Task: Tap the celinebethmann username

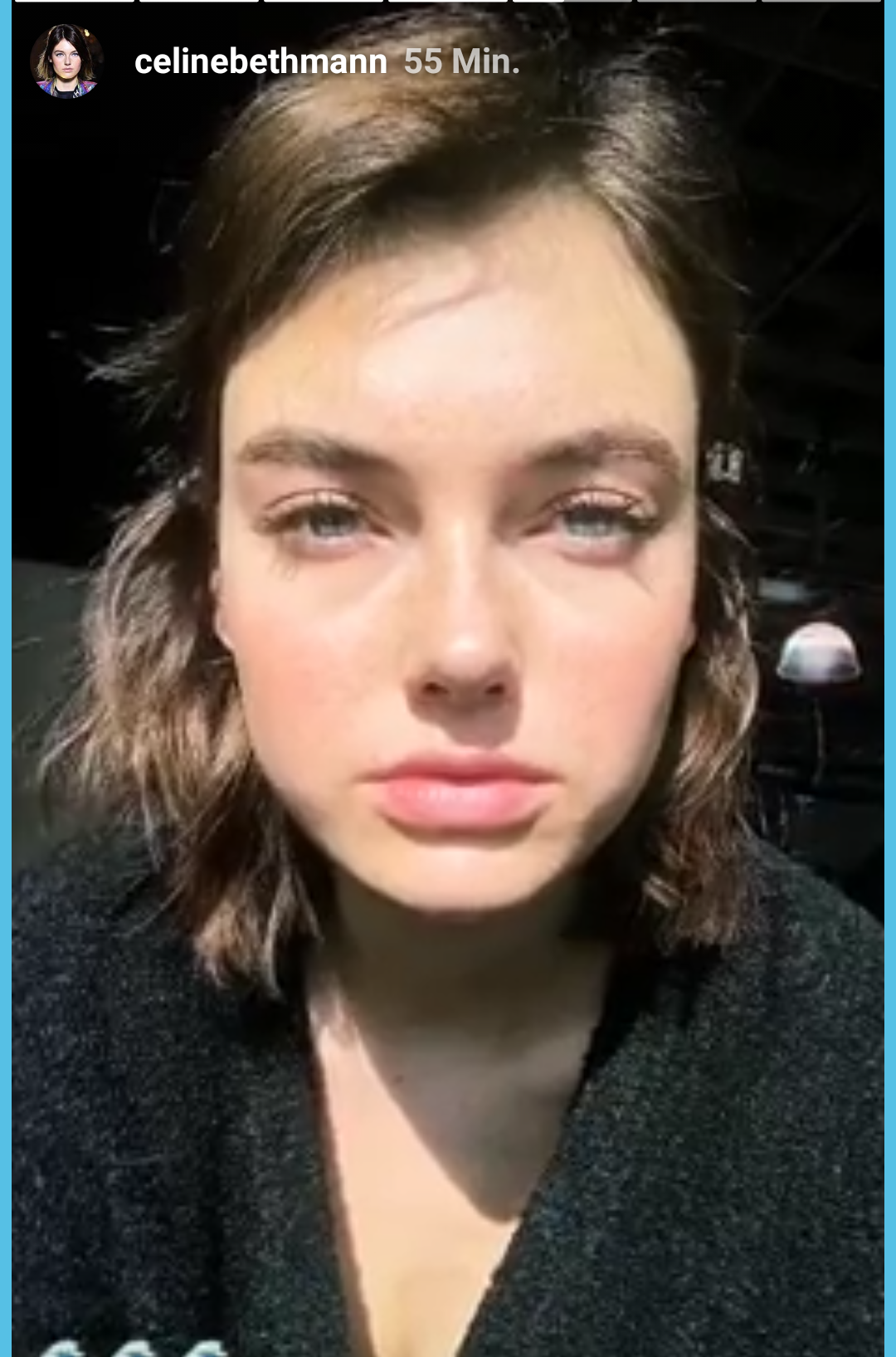Action: tap(261, 61)
